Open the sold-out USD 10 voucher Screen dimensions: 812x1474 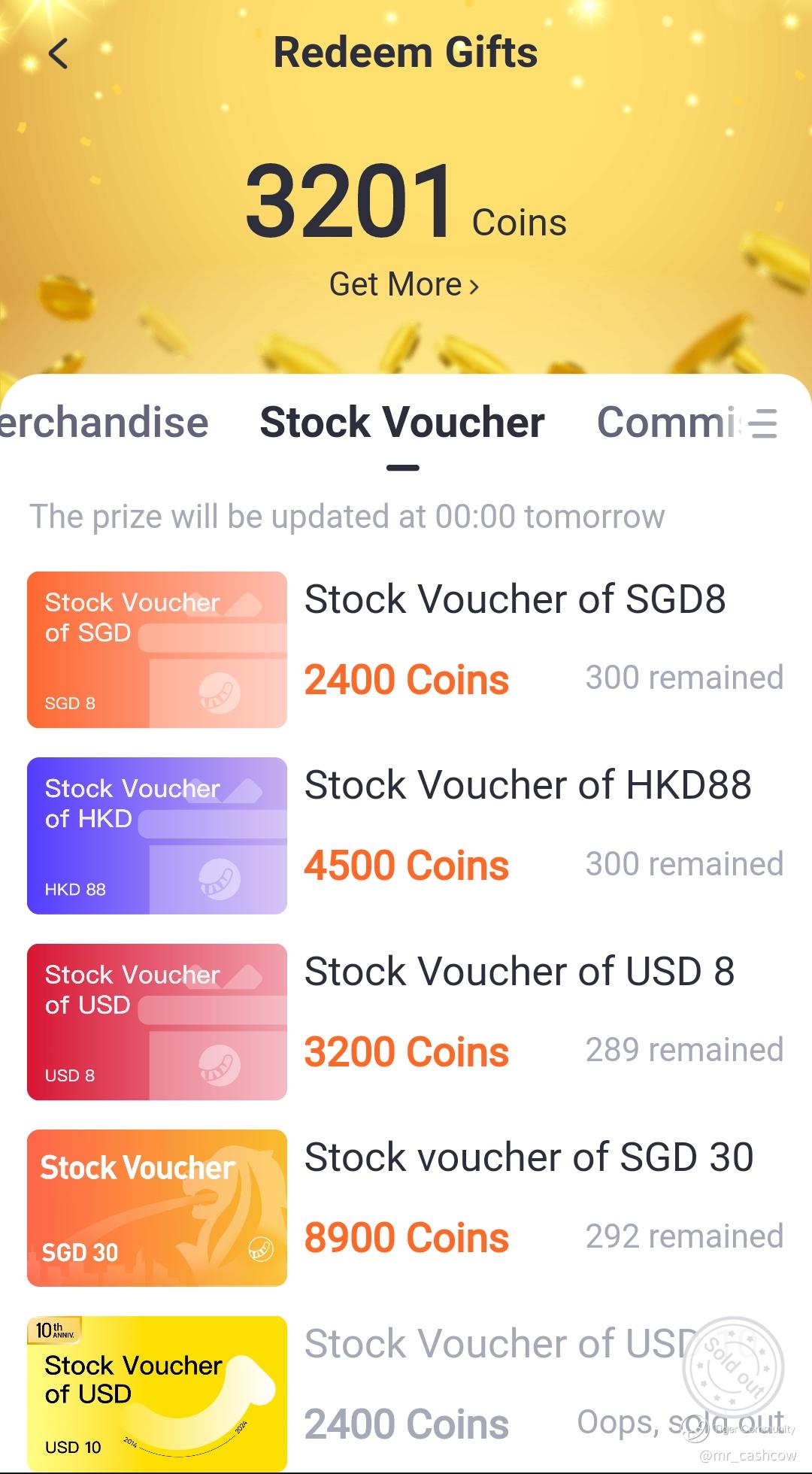[406, 1393]
